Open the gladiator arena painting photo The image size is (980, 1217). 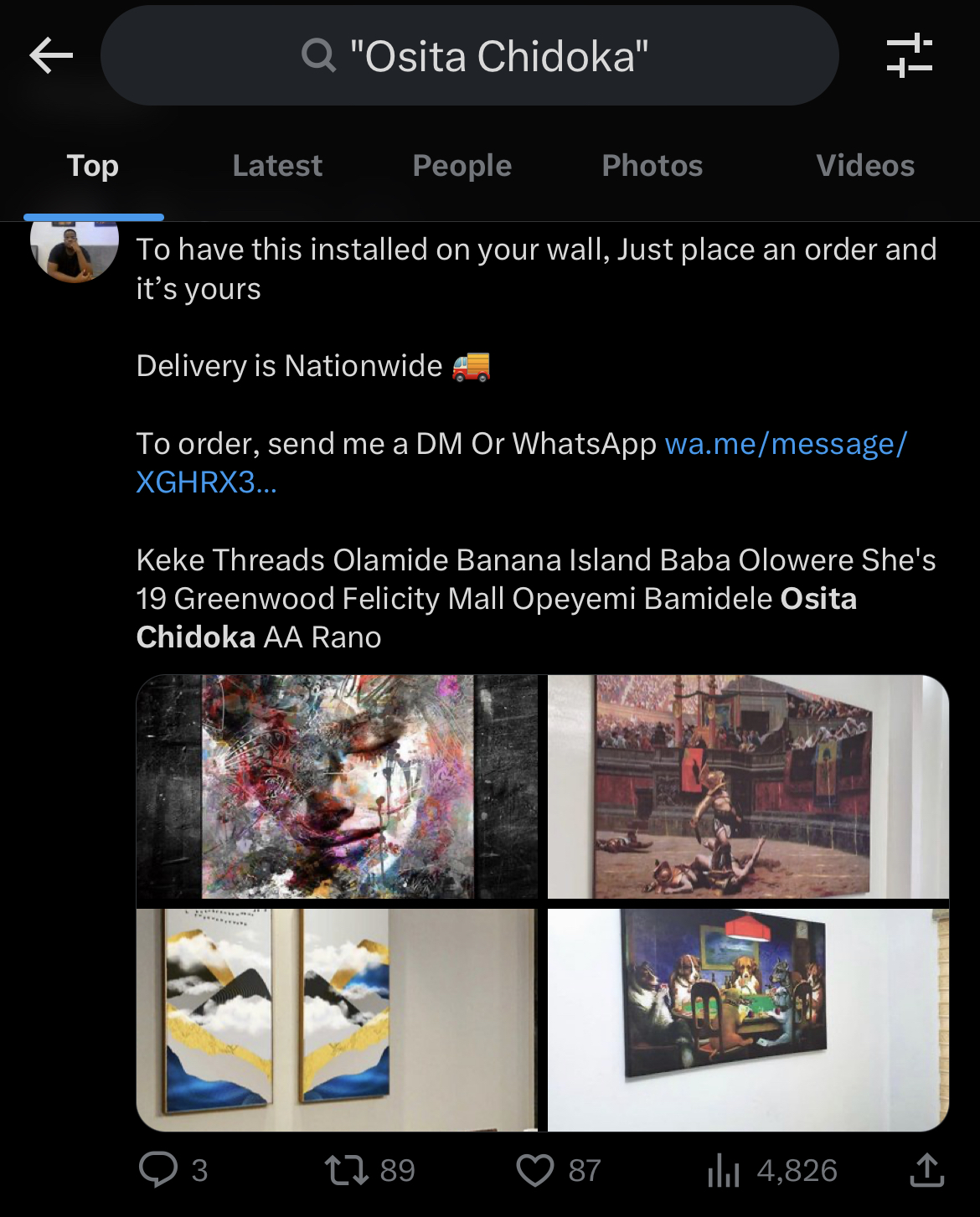pyautogui.click(x=748, y=786)
